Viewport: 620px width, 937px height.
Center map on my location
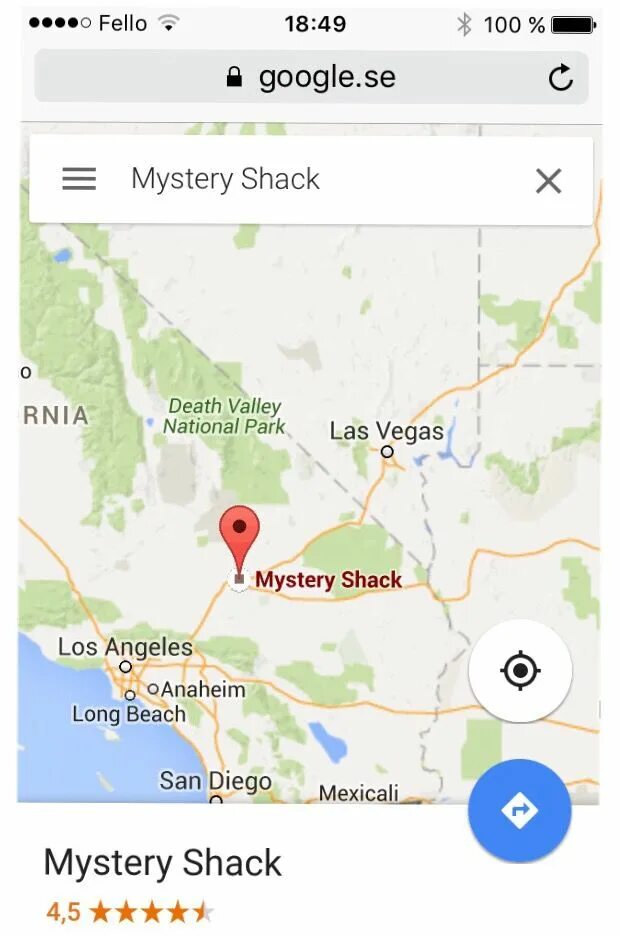(x=520, y=670)
